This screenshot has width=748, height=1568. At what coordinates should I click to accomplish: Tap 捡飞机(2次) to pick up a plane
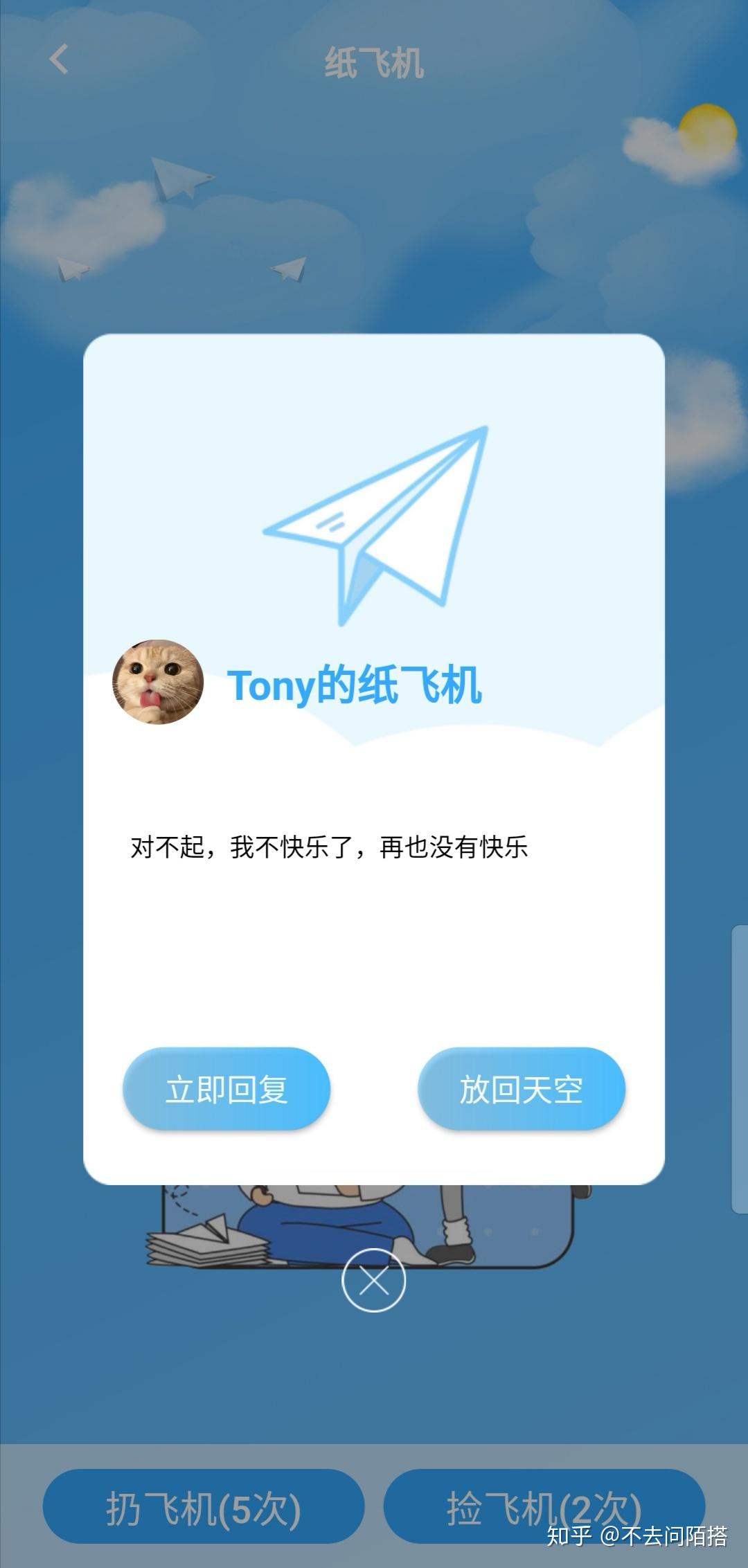[x=544, y=1509]
